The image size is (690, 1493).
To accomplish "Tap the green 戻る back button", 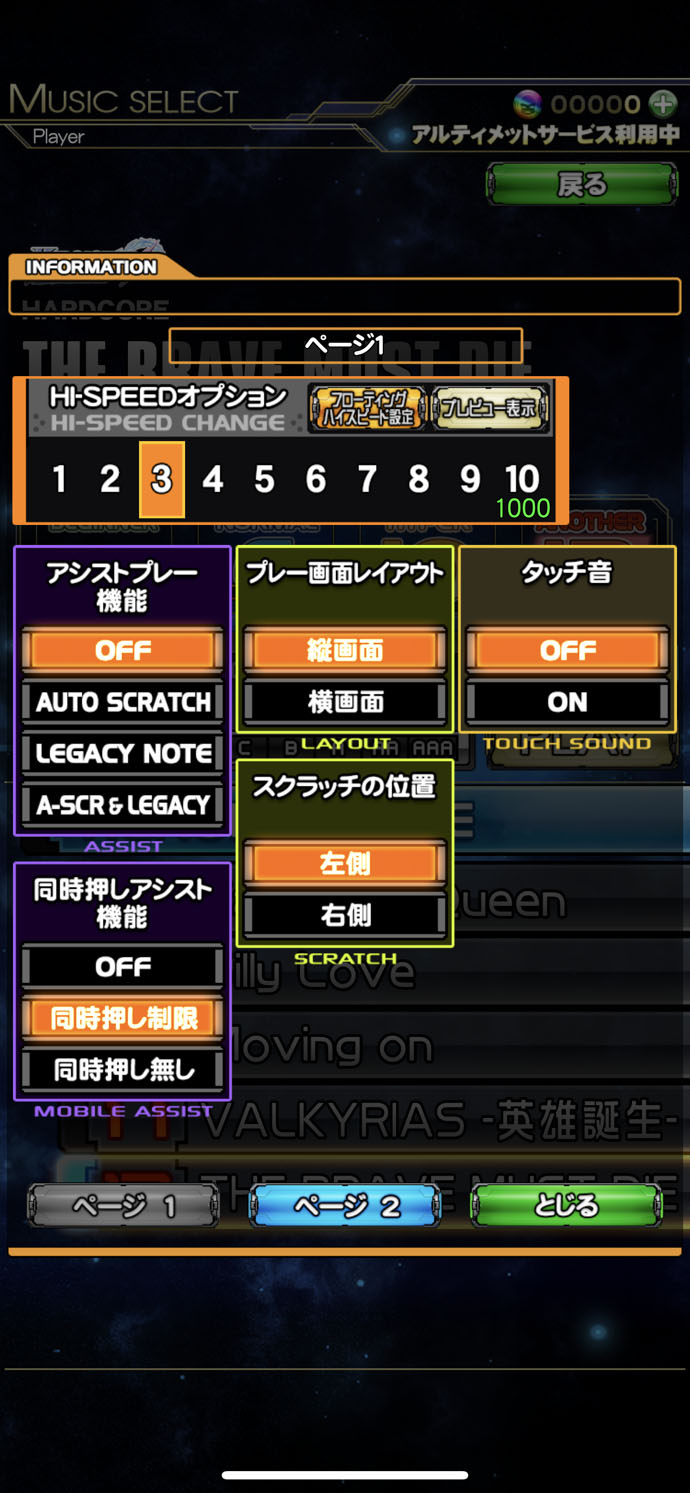I will (581, 185).
